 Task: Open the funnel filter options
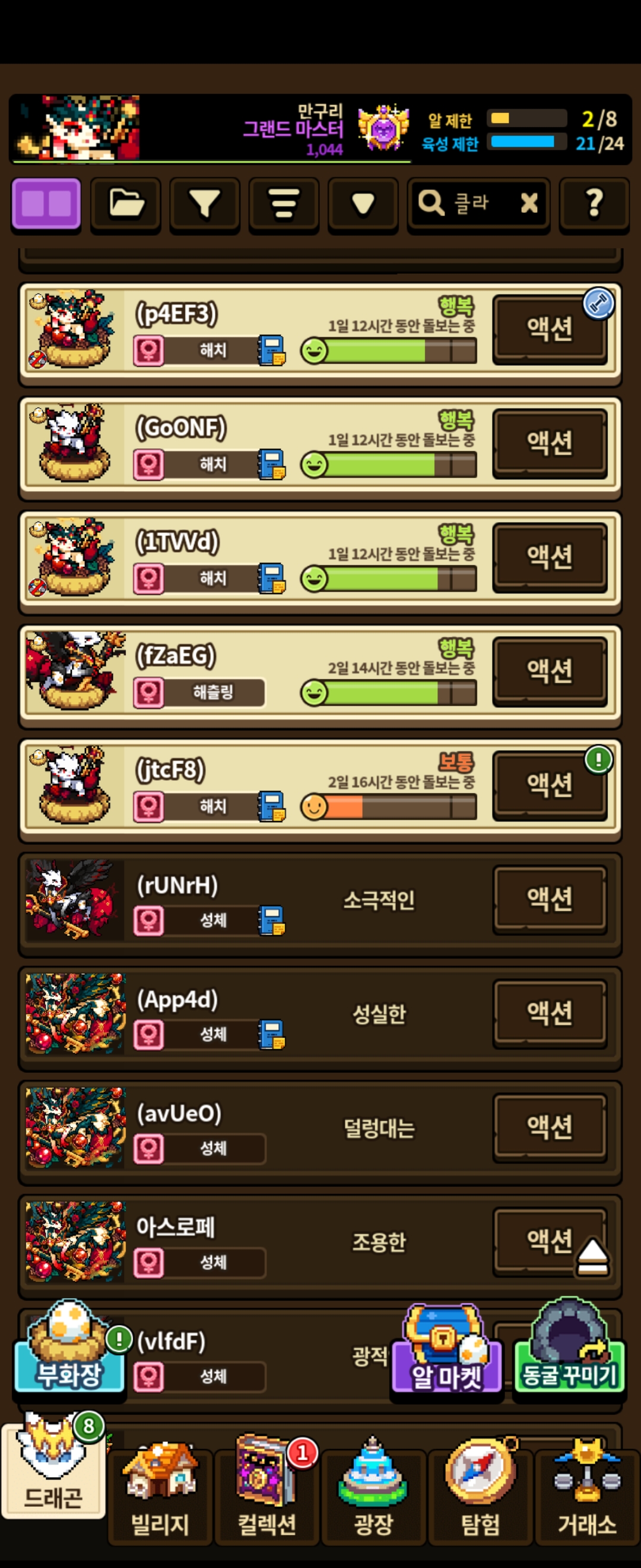click(205, 204)
